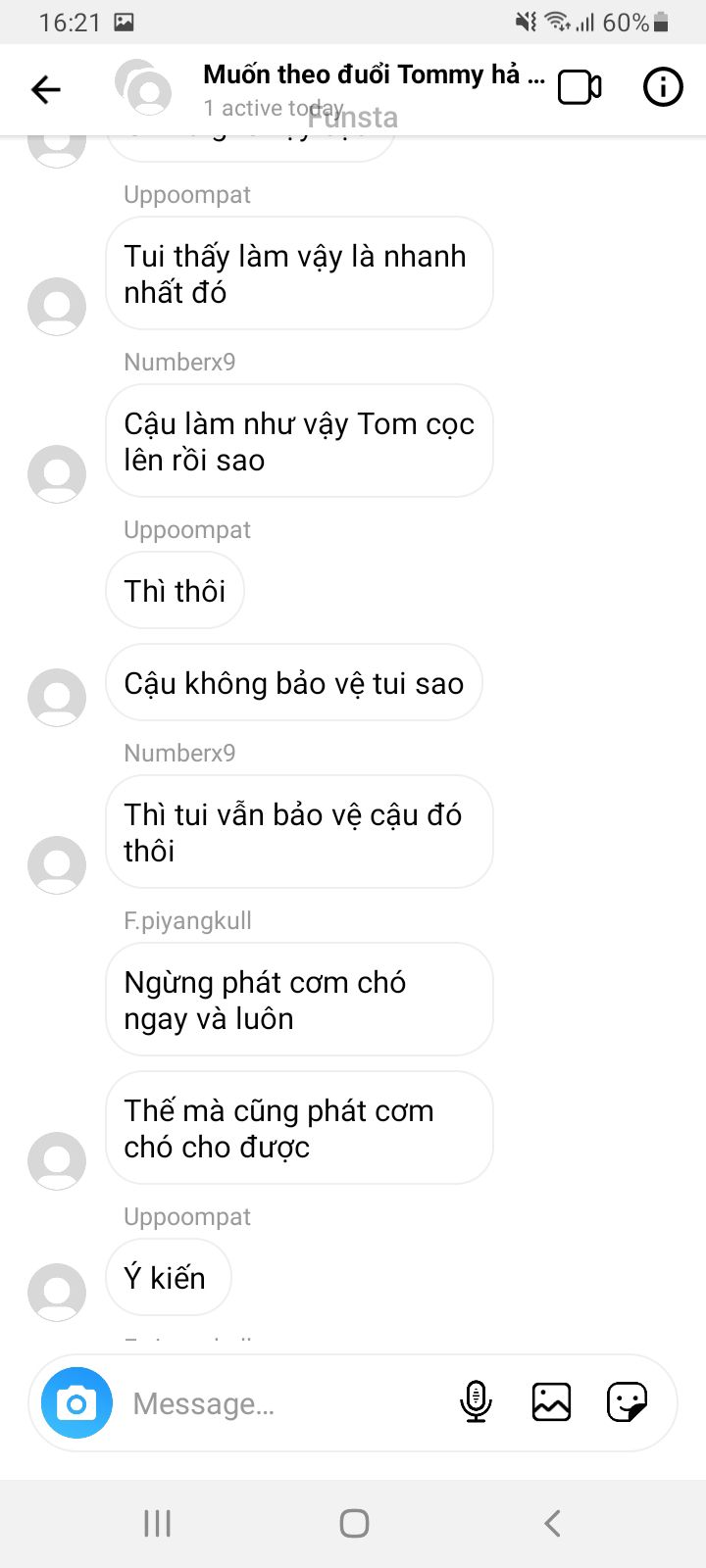Screen dimensions: 706x1568
Task: Attach a photo from the gallery
Action: tap(551, 1402)
